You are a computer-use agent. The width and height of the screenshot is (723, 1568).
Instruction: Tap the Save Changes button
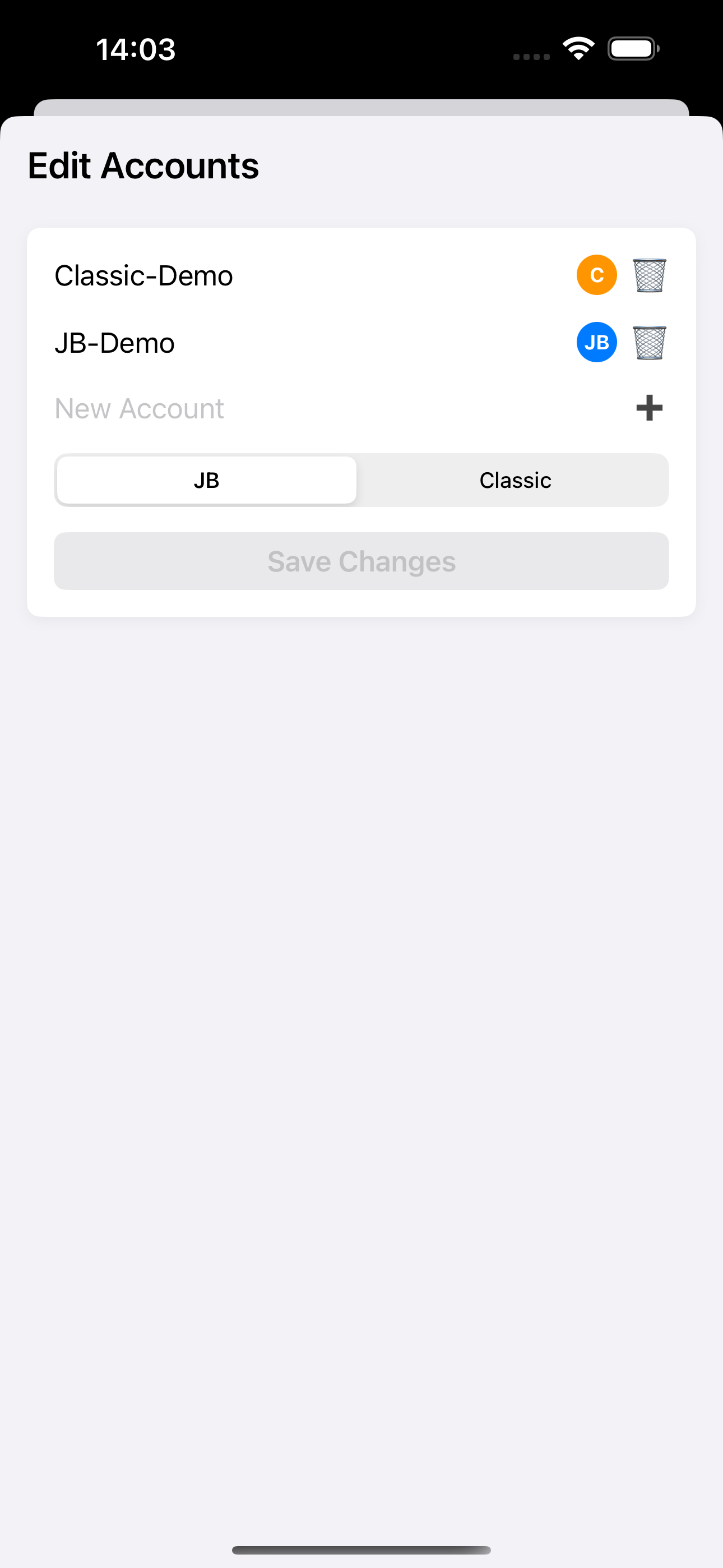click(x=361, y=561)
